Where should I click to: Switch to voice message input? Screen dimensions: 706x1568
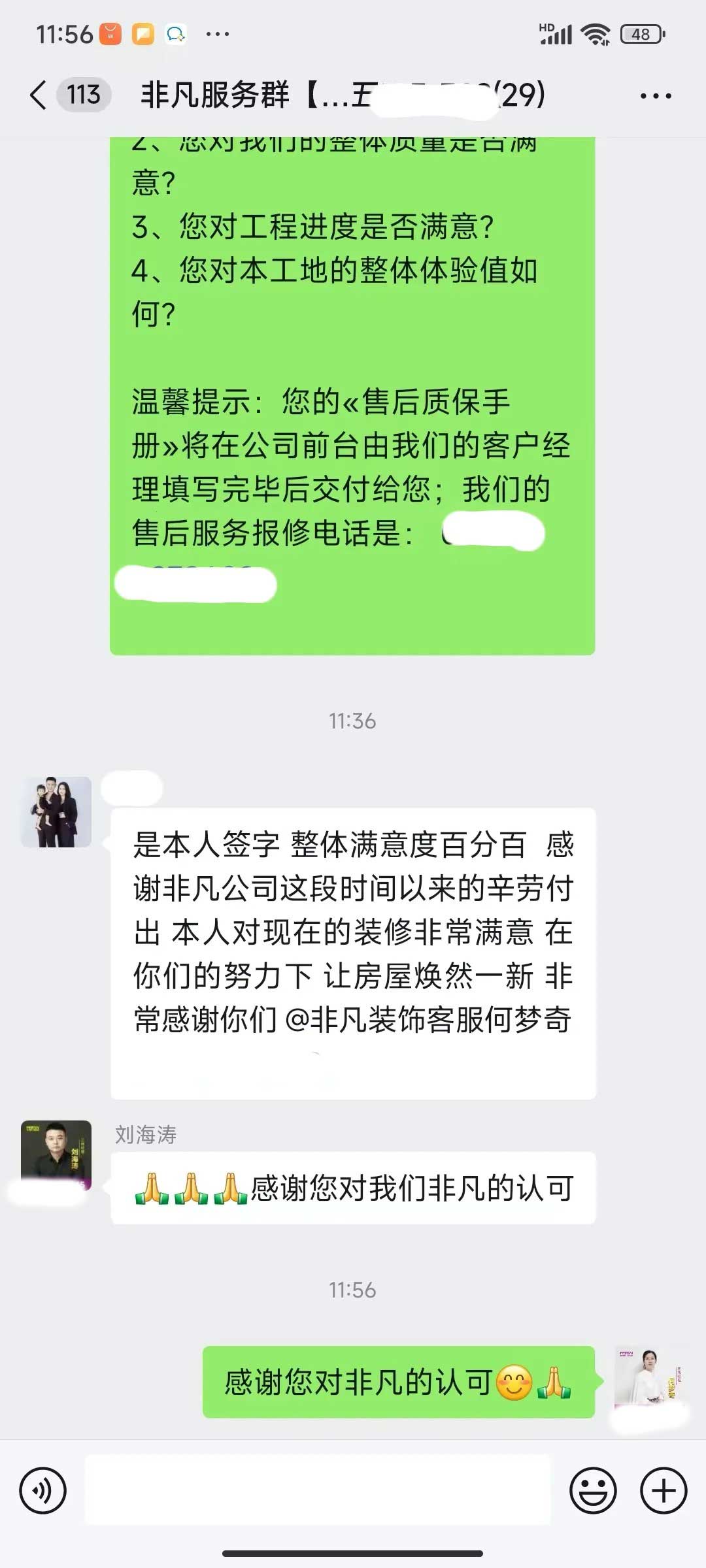click(x=43, y=1491)
